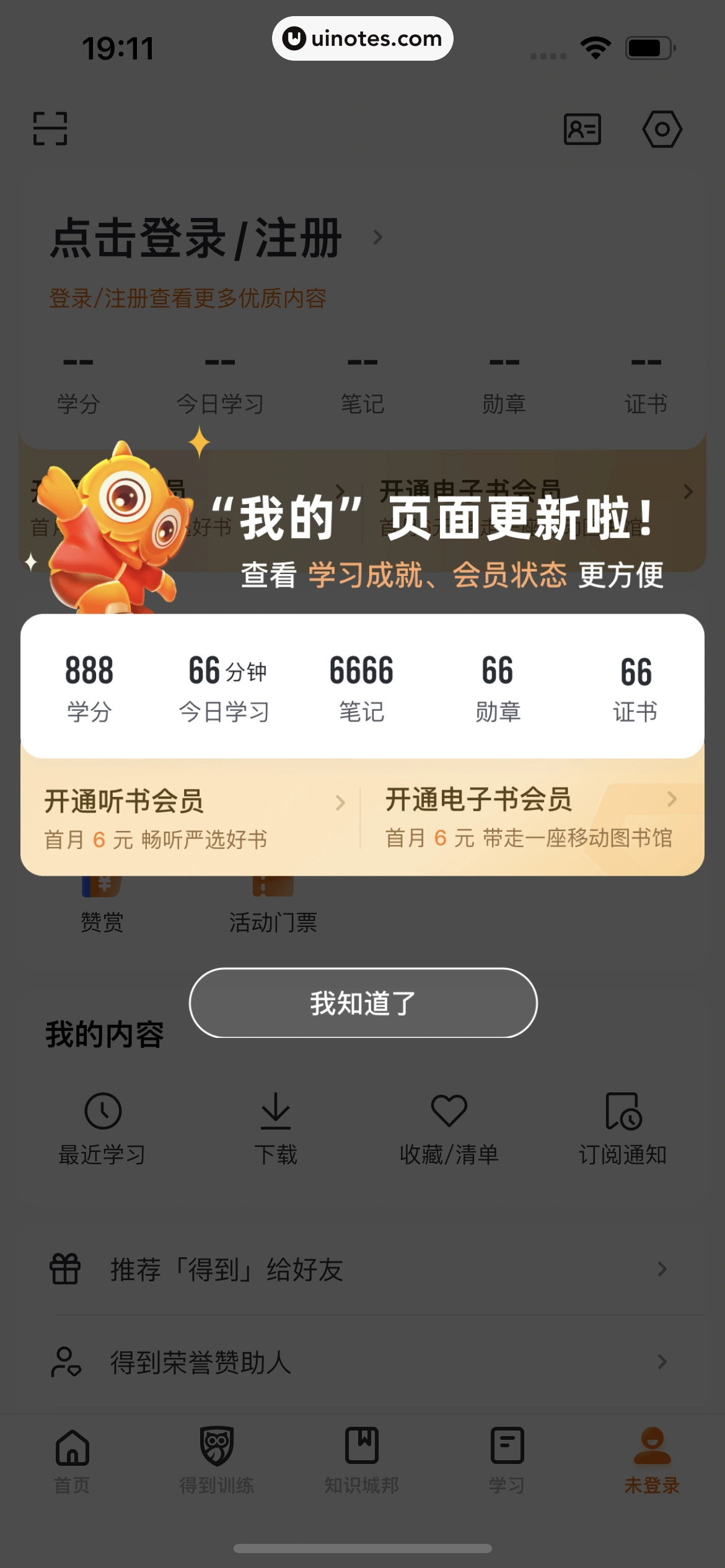The image size is (725, 1568).
Task: Open the settings hexagon icon
Action: 662,129
